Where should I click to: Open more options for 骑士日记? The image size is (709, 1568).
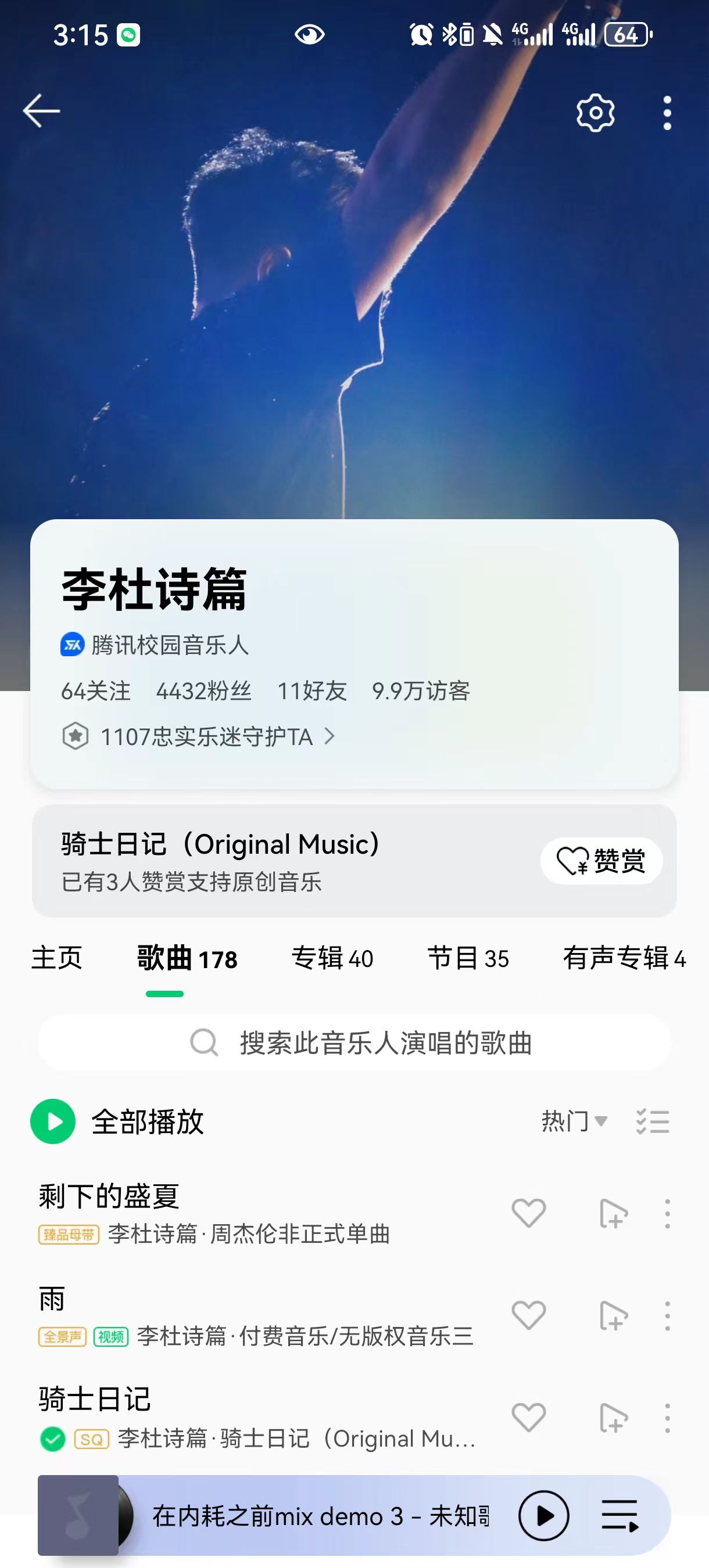[x=667, y=1418]
